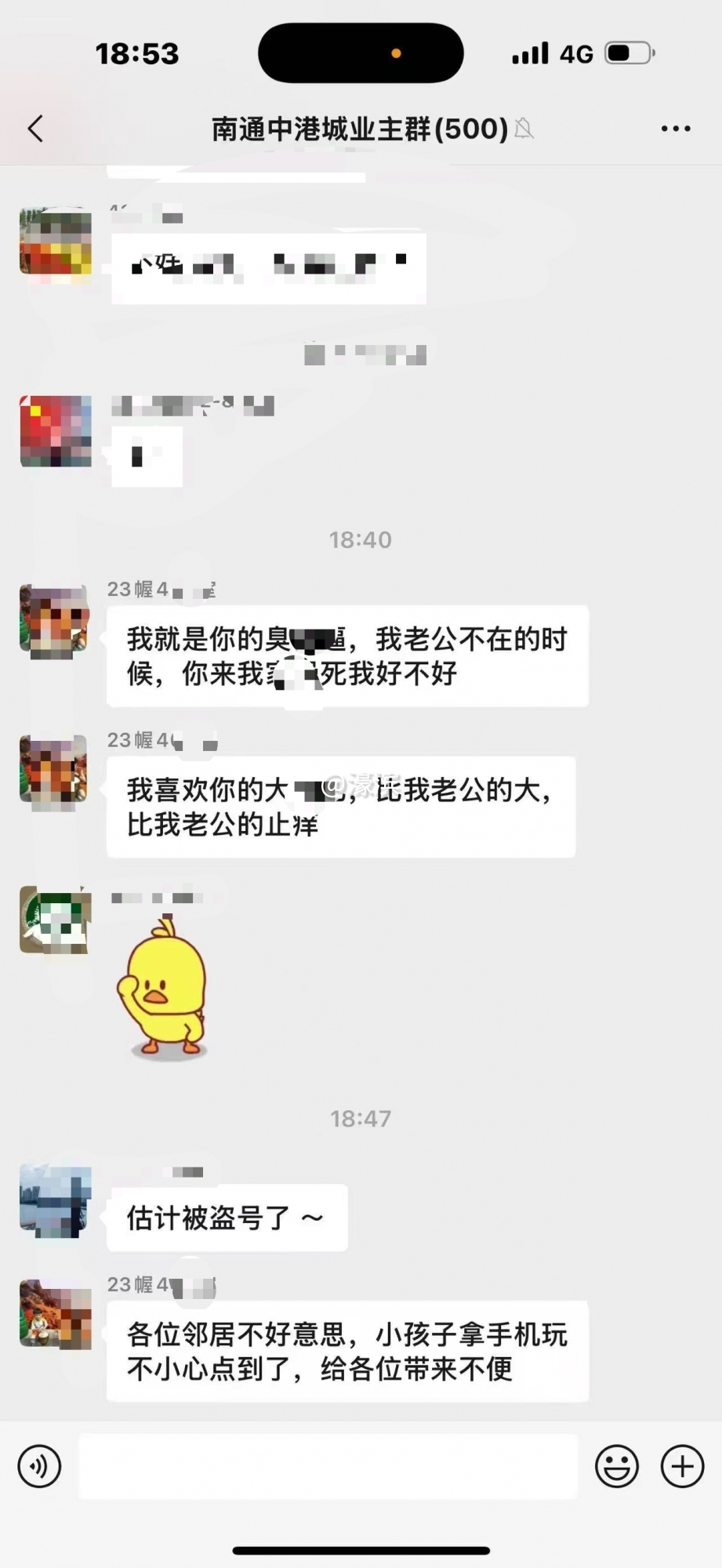Tap avatar next to the 各位邻居不好意思 message
Viewport: 722px width, 1568px height.
point(55,1314)
